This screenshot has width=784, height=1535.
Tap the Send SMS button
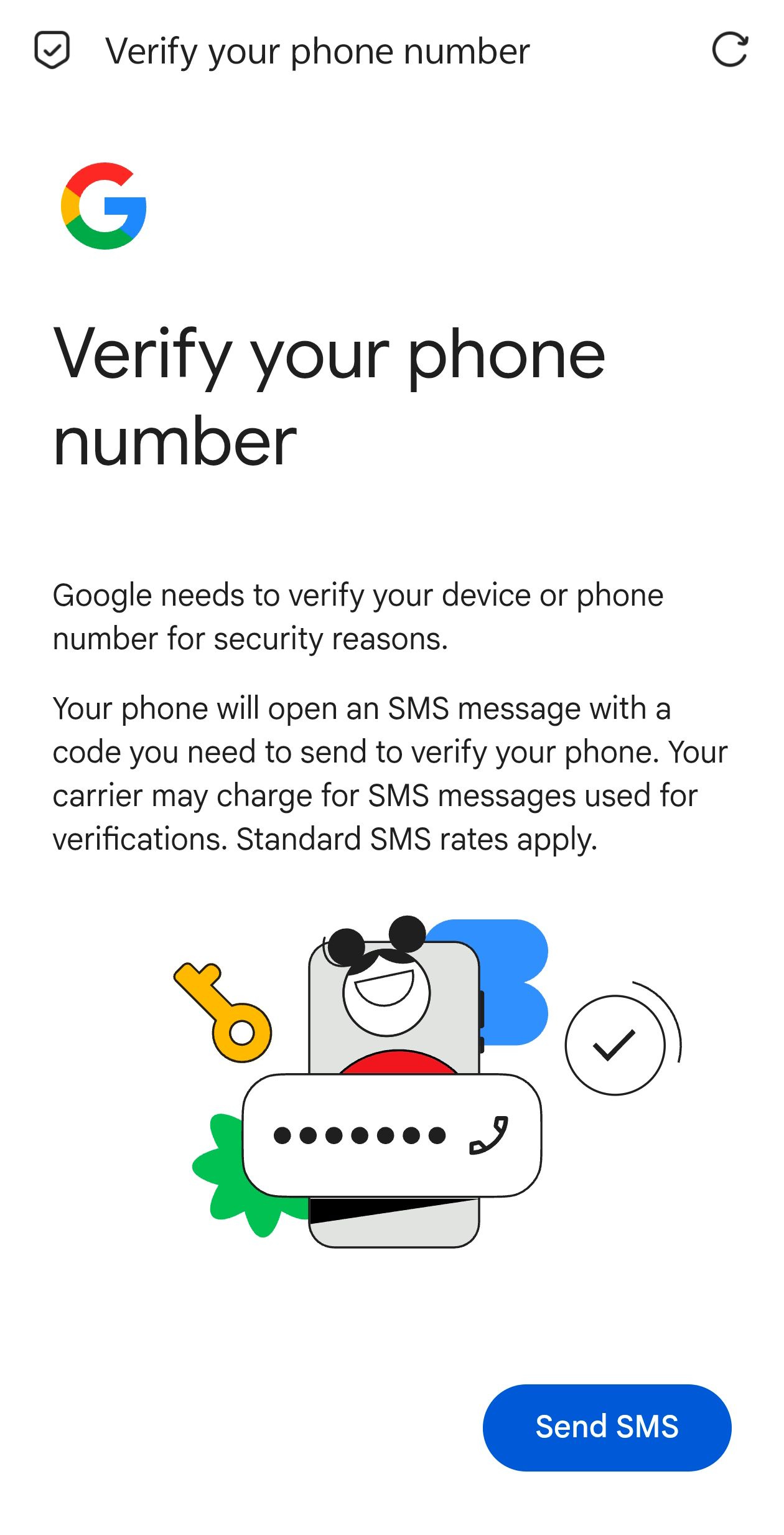coord(607,1427)
